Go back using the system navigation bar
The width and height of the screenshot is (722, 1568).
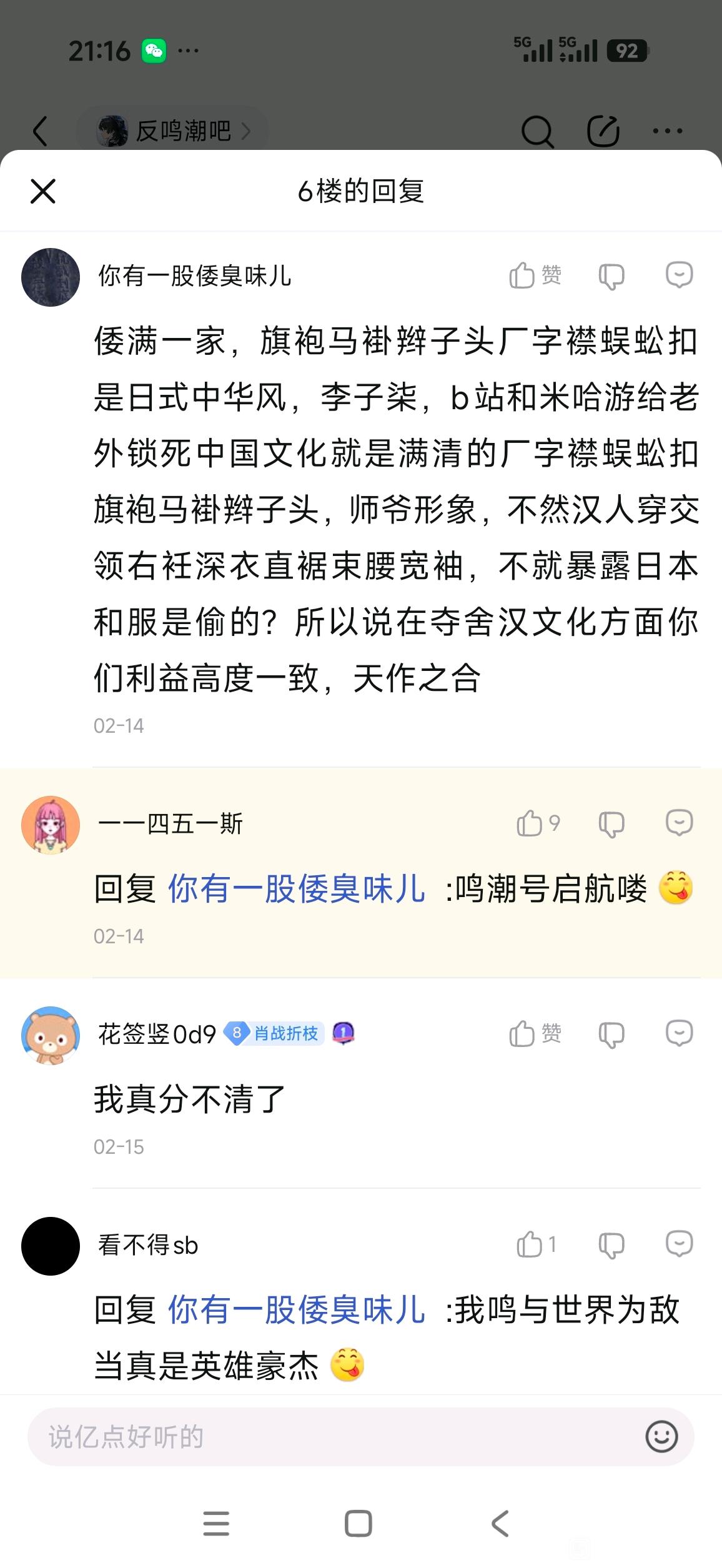[500, 1524]
